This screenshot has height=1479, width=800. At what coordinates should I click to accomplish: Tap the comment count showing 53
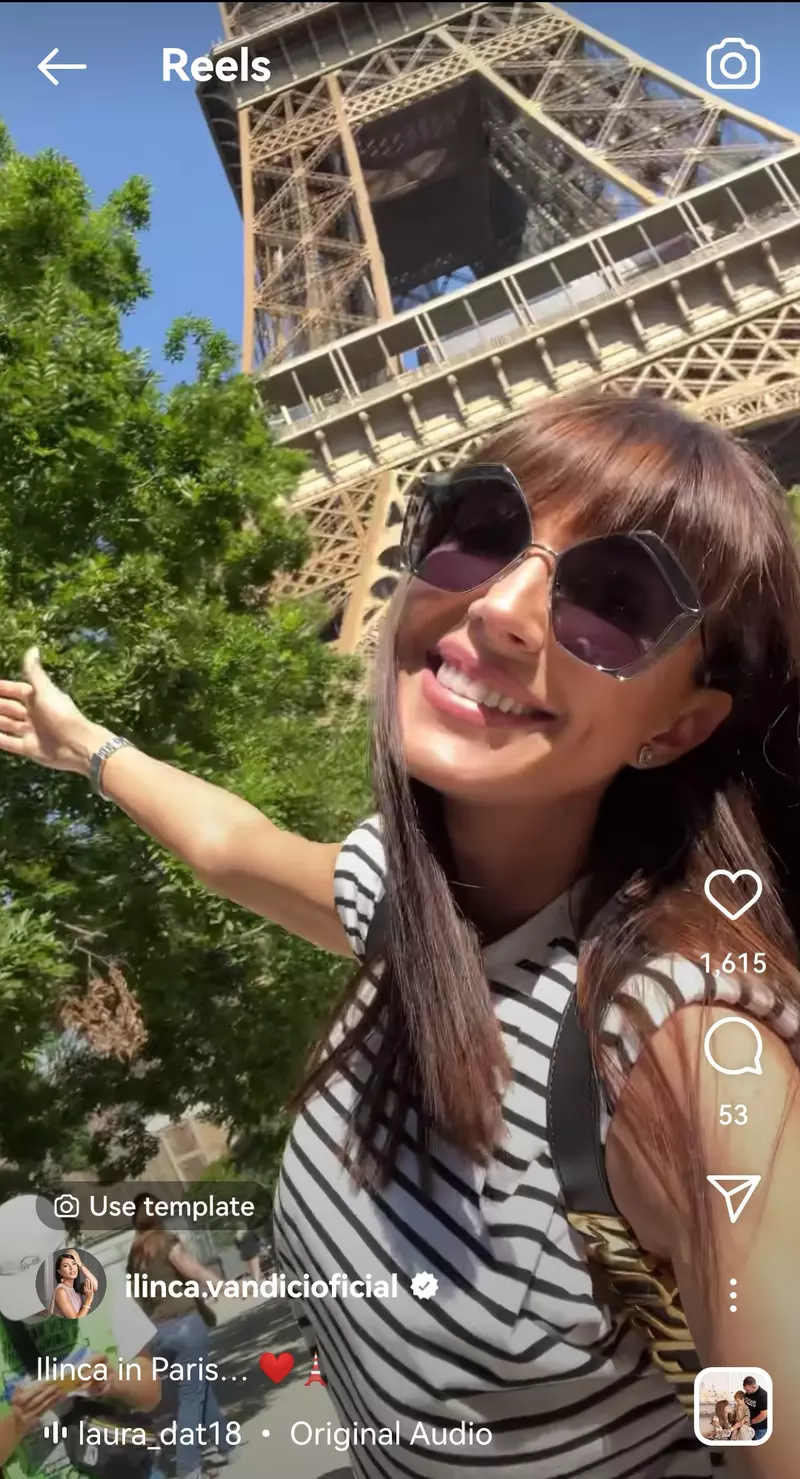733,1115
